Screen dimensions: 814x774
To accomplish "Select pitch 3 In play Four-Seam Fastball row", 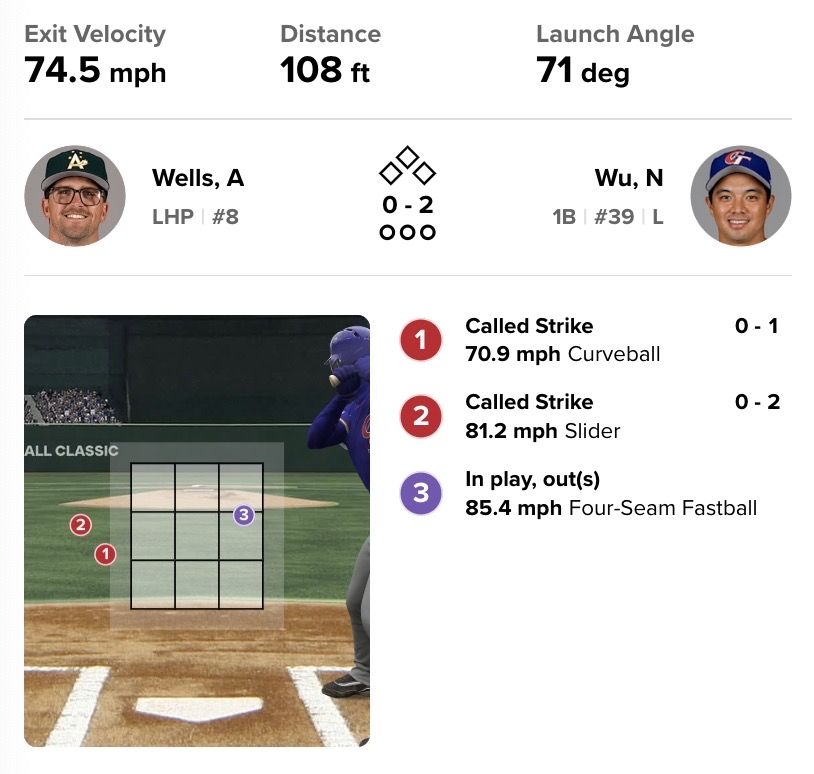I will tap(590, 493).
